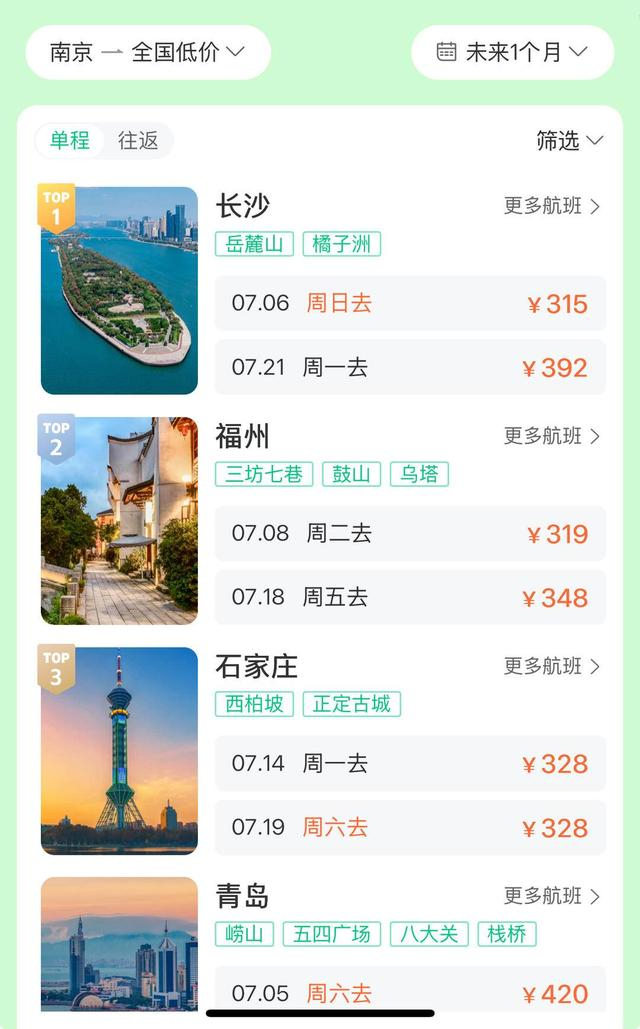Select the 07.19 周六去 flight to 石家庄
Viewport: 640px width, 1029px height.
[x=410, y=827]
